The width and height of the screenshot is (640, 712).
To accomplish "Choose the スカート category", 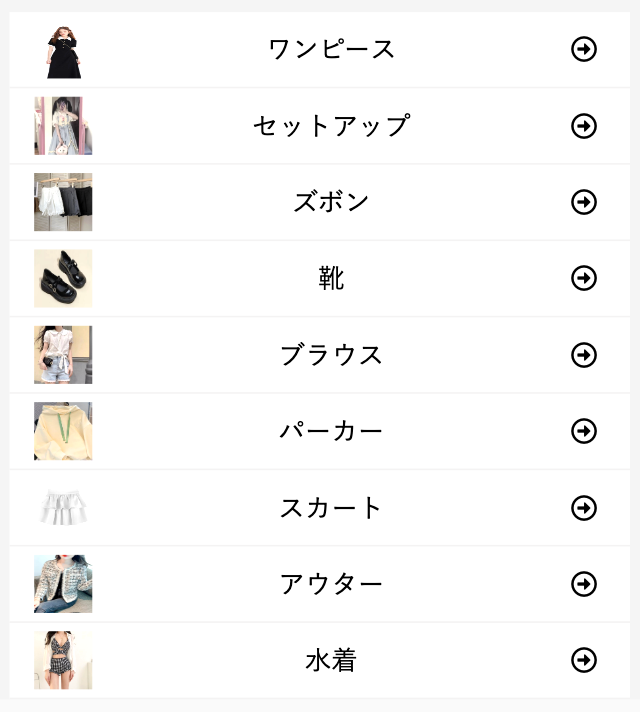I will pos(331,508).
